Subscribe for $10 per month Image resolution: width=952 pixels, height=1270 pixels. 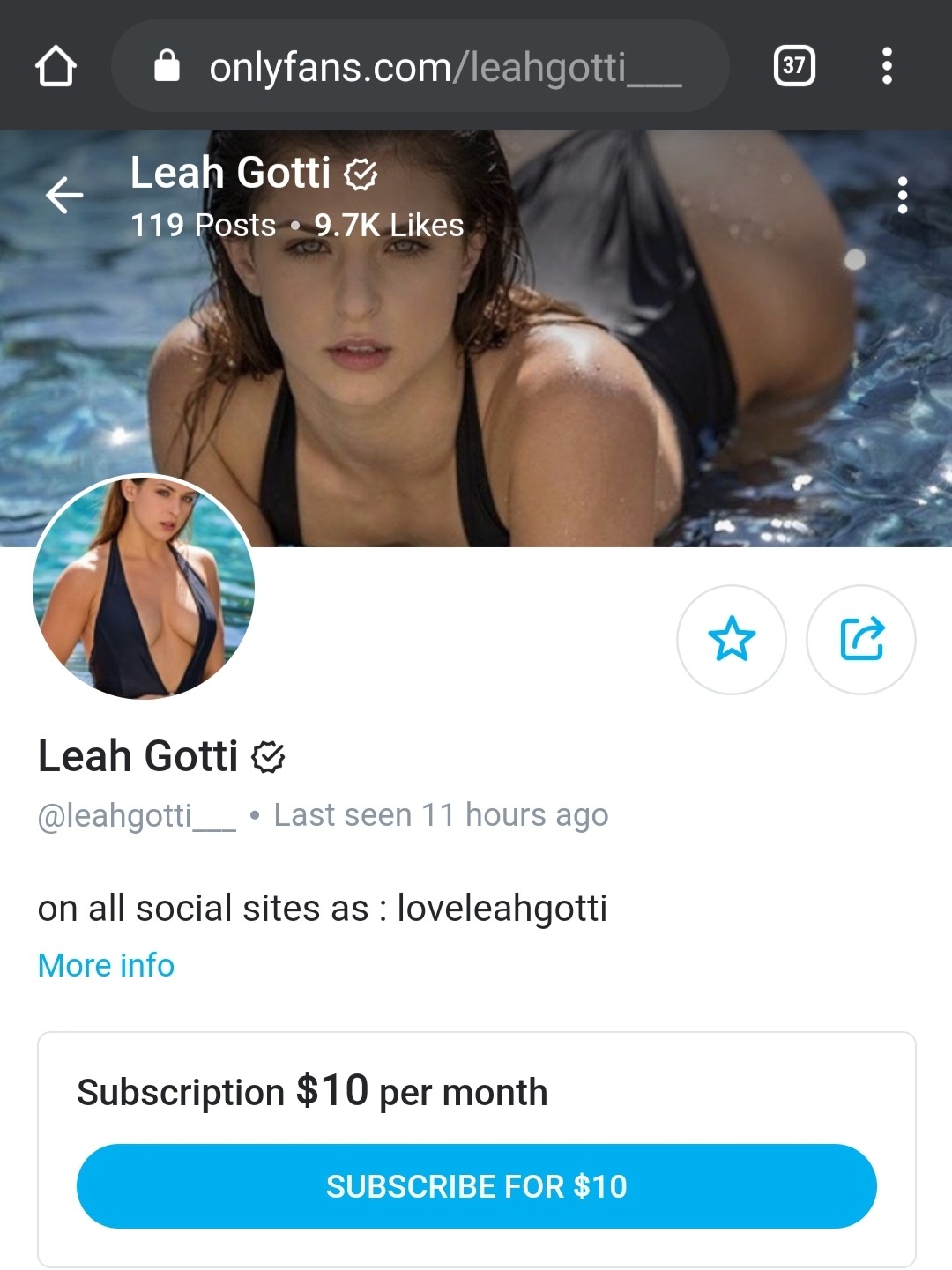(476, 1185)
